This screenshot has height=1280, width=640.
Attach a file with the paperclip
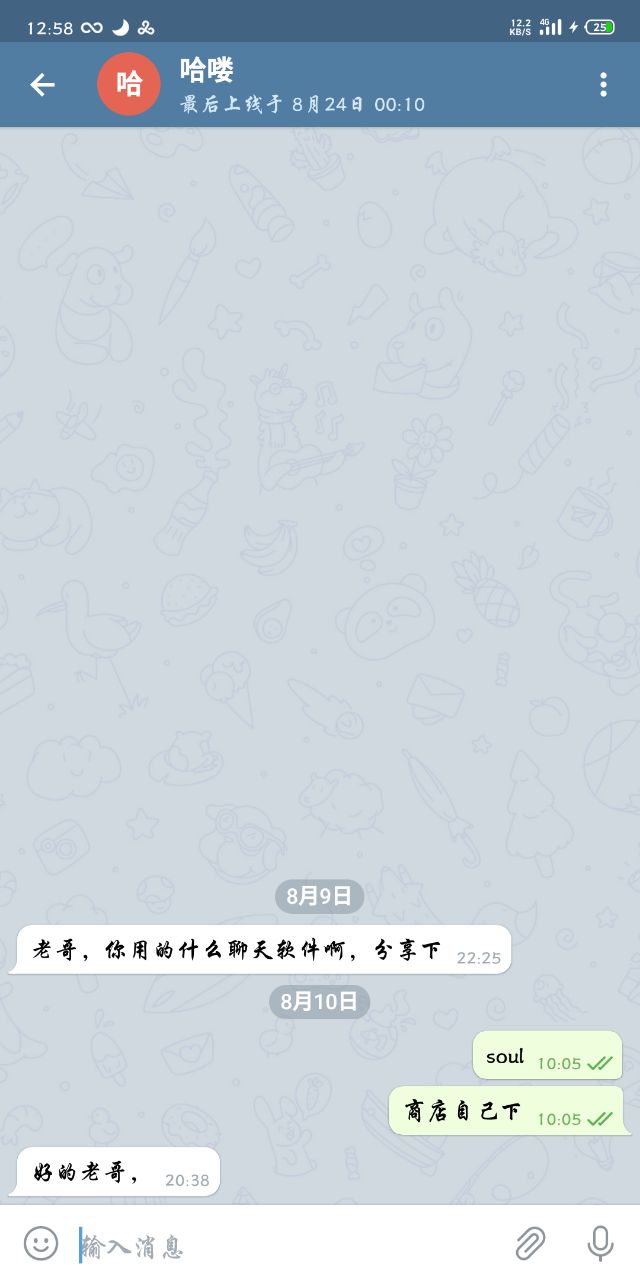click(x=530, y=1243)
